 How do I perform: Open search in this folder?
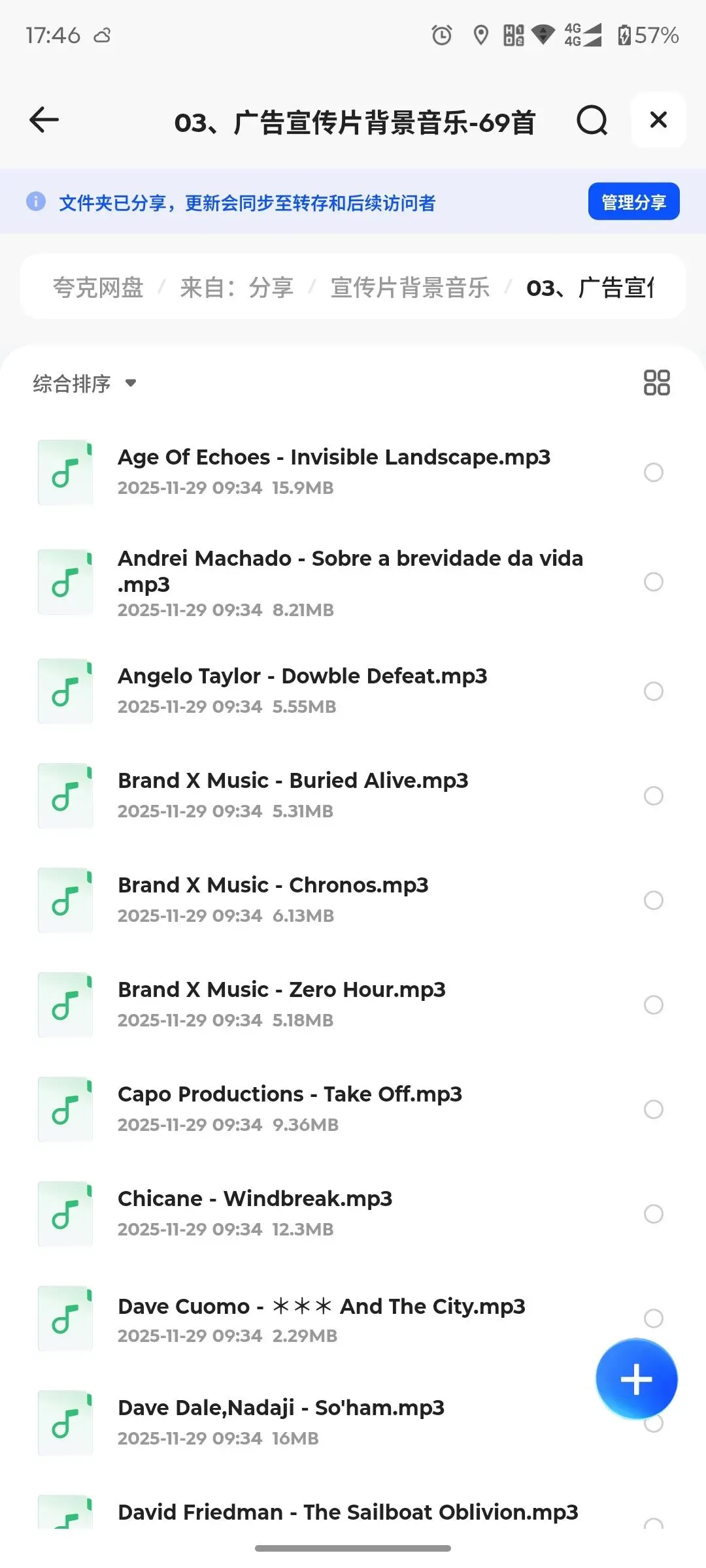(592, 120)
